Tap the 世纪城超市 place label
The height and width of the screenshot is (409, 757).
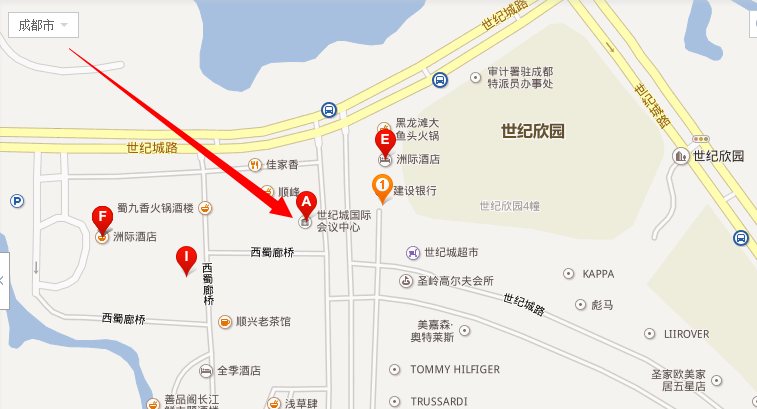(x=450, y=252)
